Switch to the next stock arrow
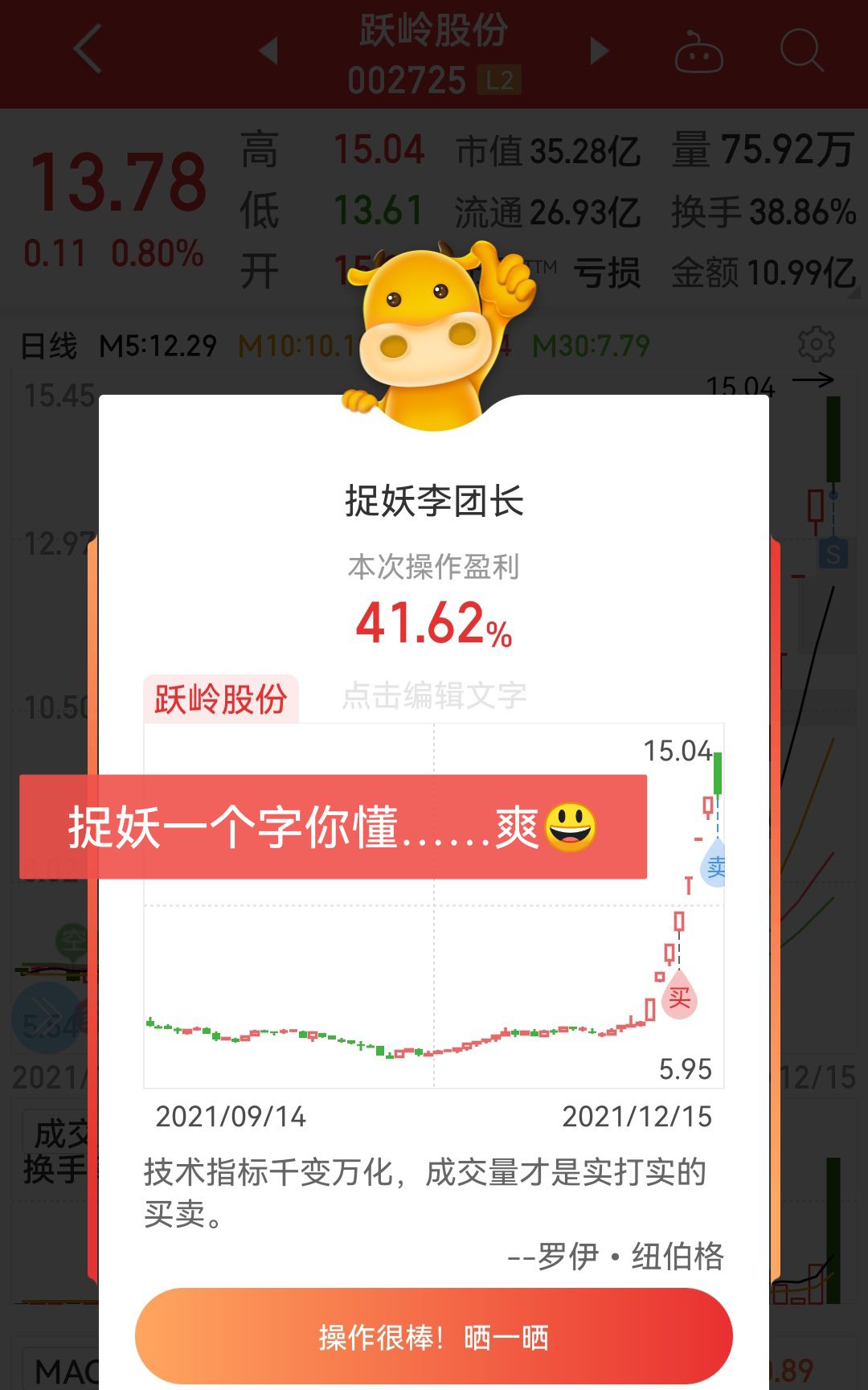The height and width of the screenshot is (1390, 868). coord(599,51)
